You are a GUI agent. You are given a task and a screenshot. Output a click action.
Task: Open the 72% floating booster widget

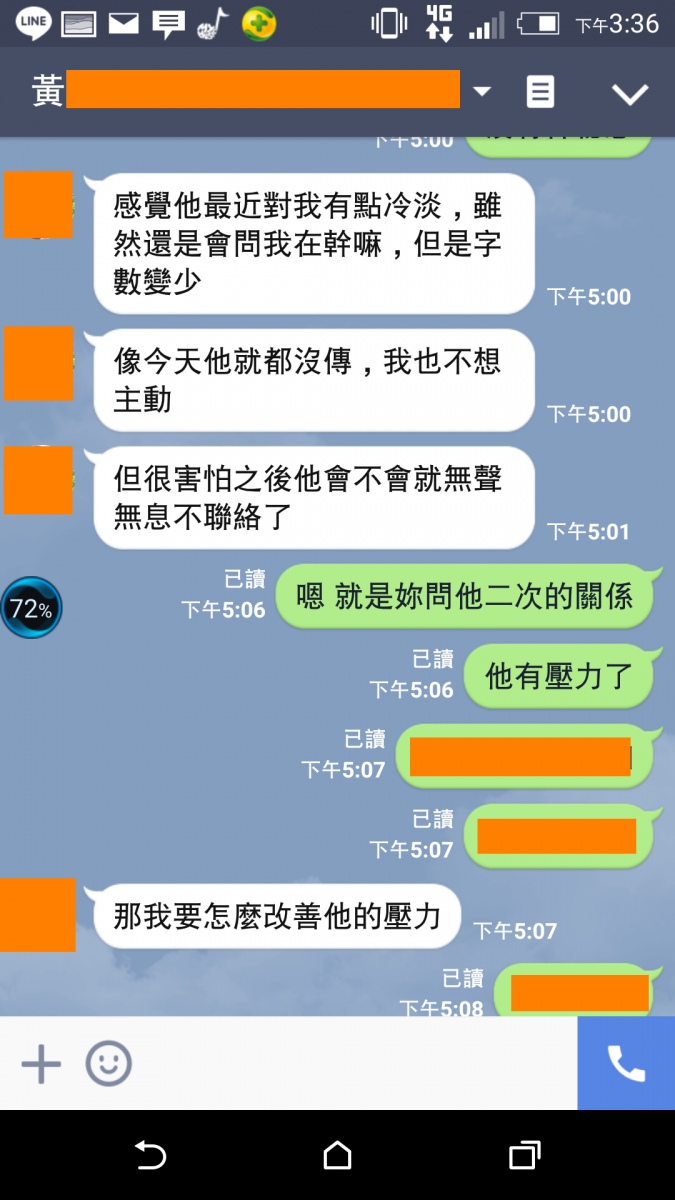coord(31,607)
